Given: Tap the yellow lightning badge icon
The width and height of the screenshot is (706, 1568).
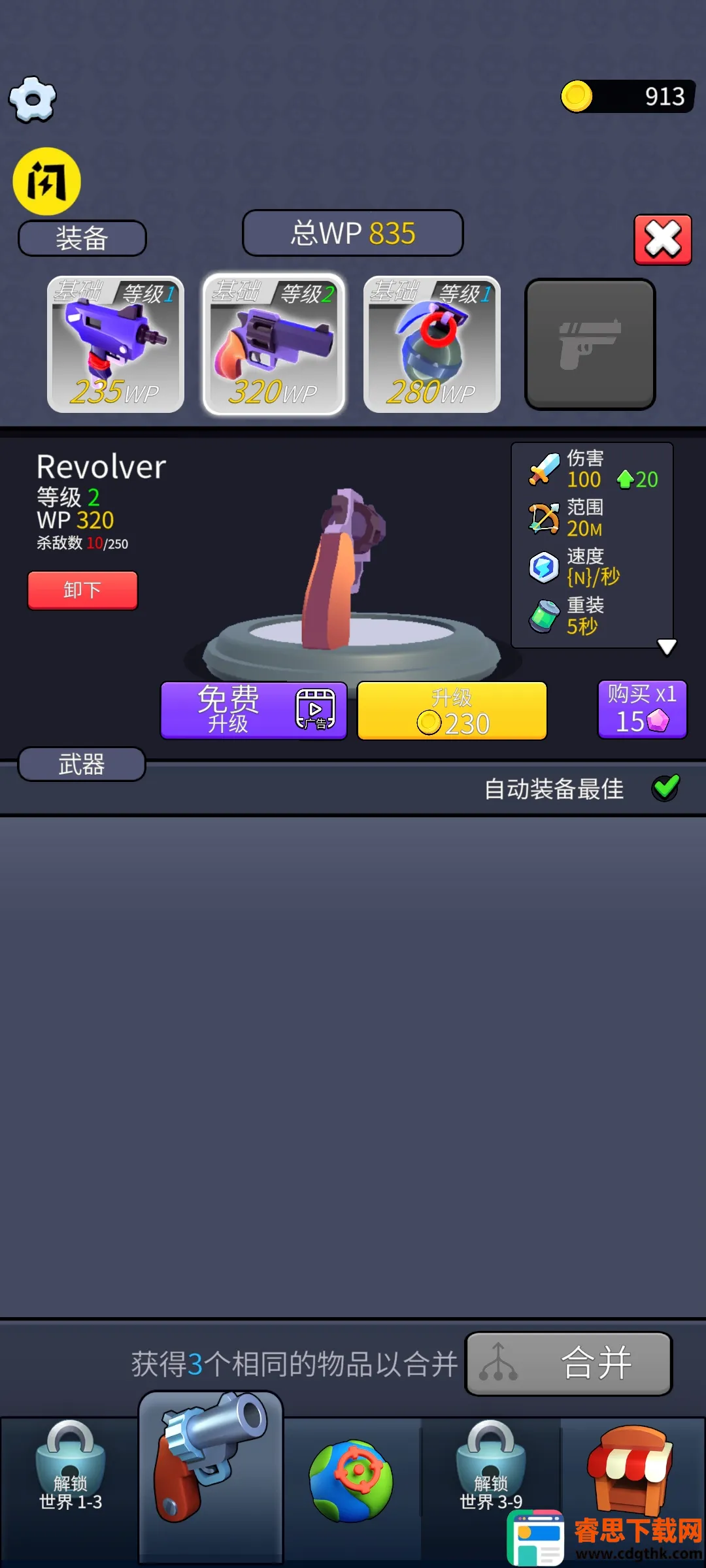Looking at the screenshot, I should click(47, 182).
